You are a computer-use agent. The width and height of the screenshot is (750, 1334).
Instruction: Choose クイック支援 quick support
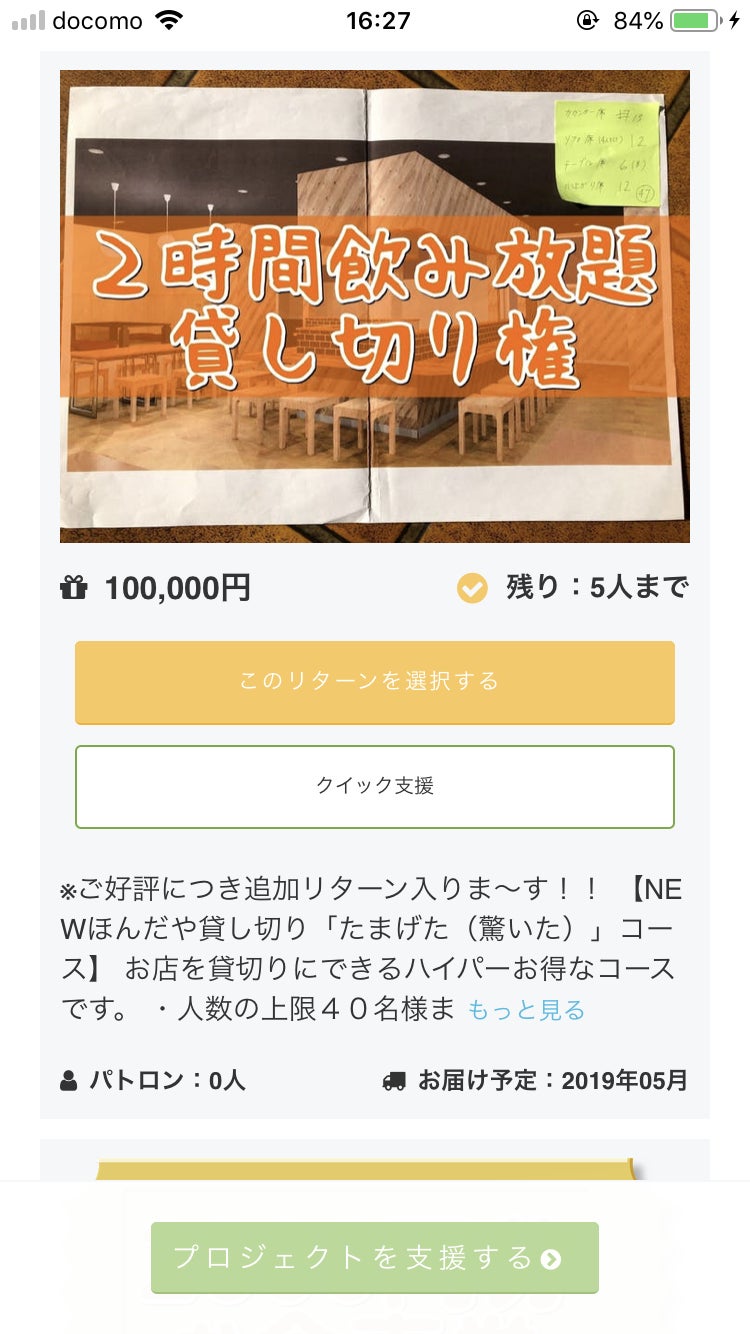374,786
